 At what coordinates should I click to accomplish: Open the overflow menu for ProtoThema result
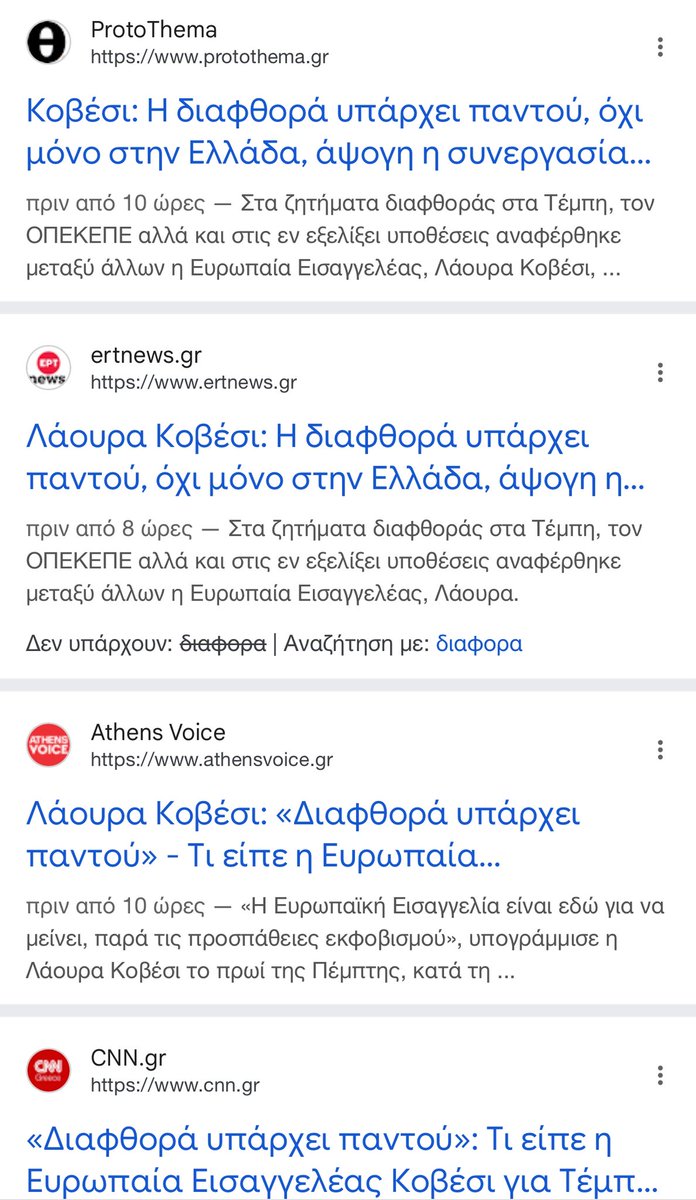pos(660,47)
